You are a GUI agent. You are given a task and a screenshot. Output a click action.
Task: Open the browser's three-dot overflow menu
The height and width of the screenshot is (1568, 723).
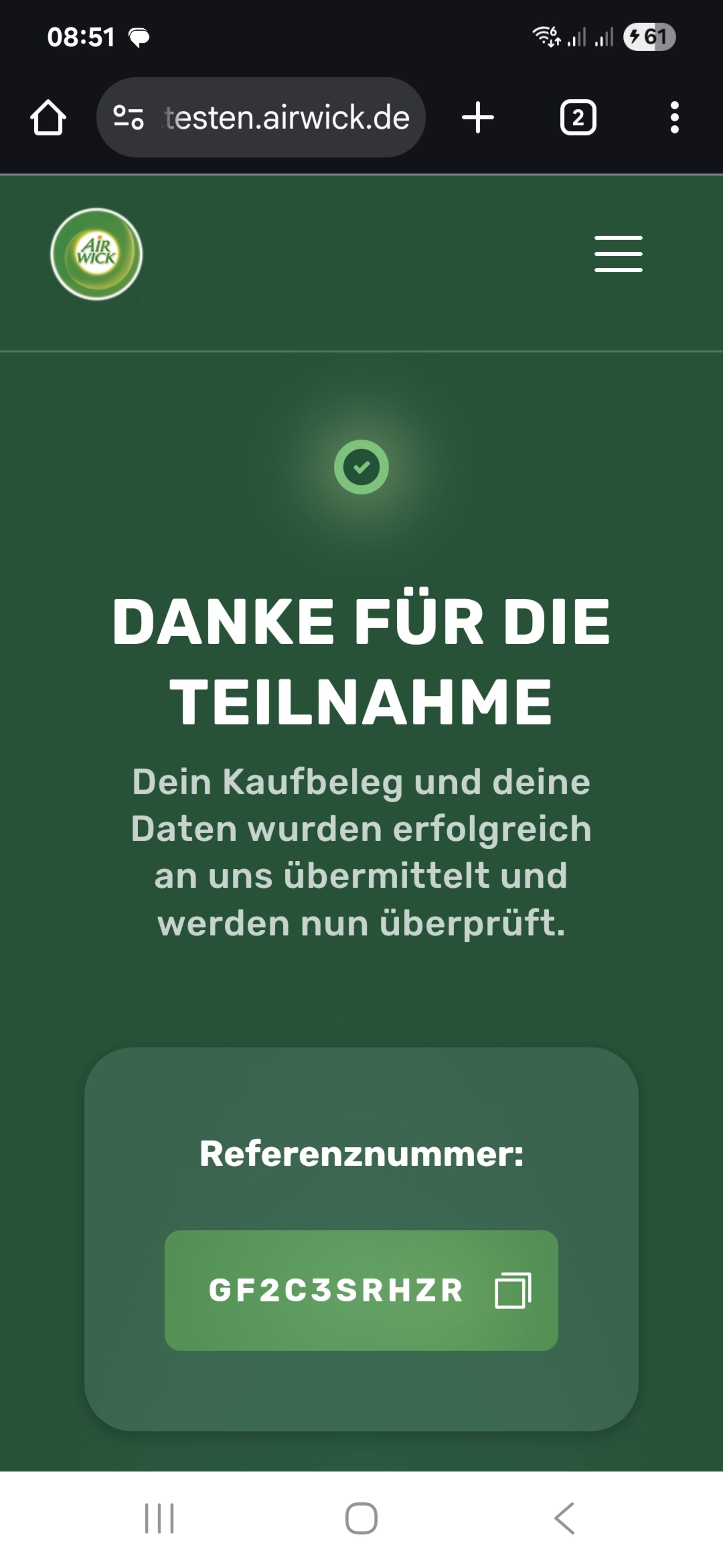[x=674, y=118]
